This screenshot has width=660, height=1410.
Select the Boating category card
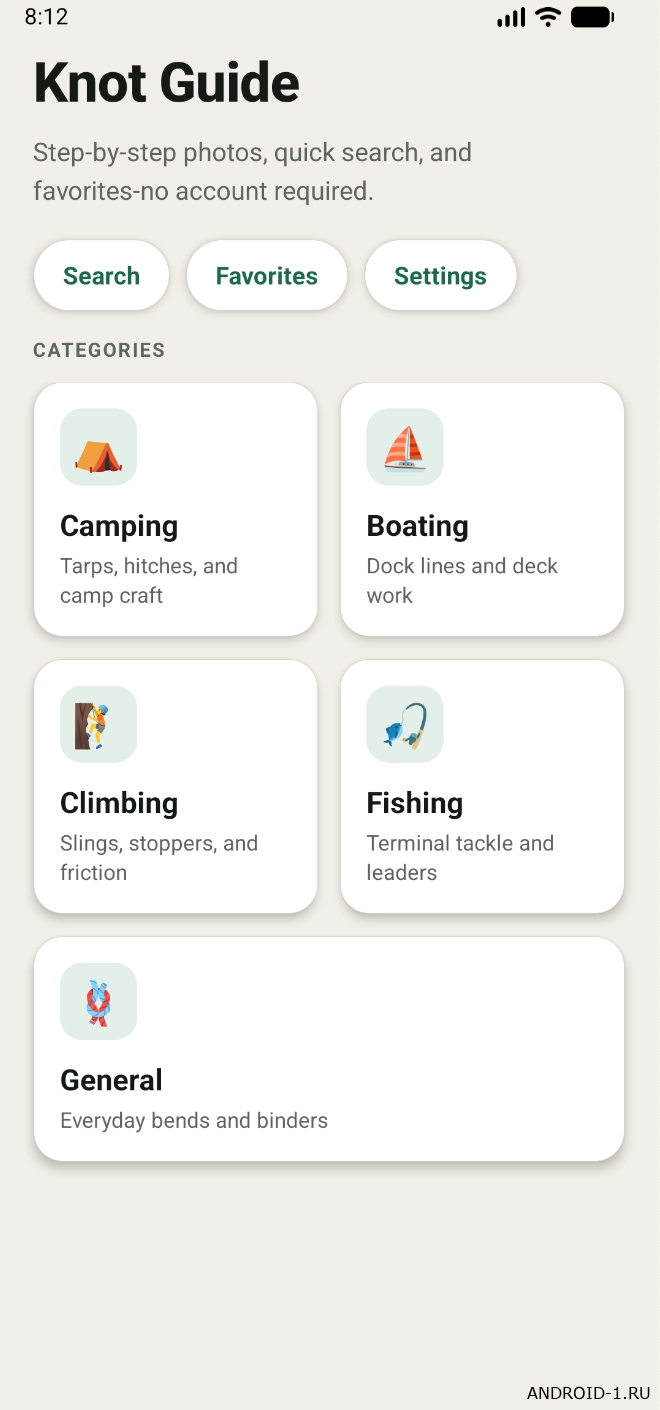pos(482,509)
